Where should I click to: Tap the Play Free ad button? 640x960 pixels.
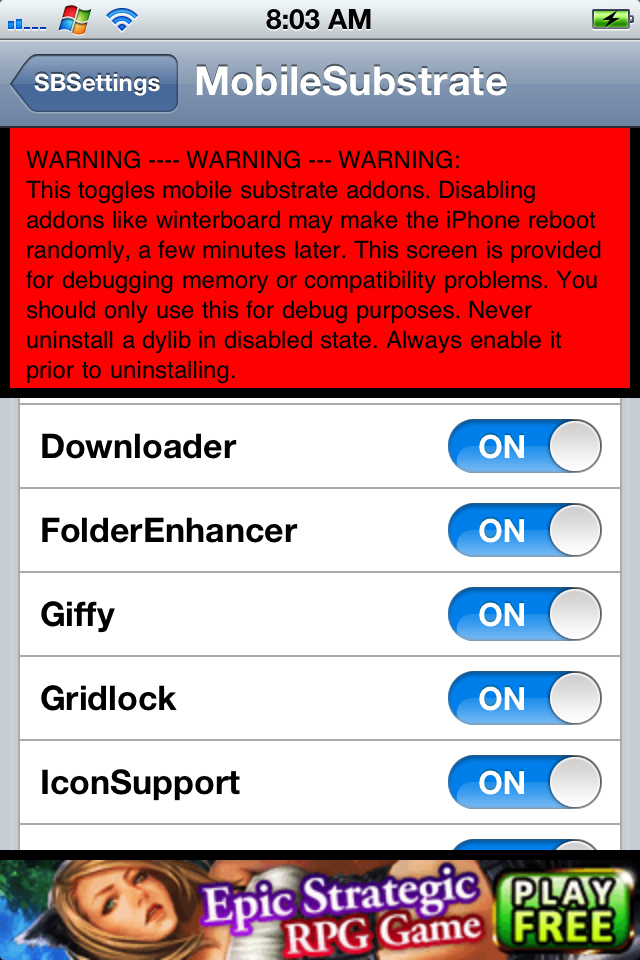(x=563, y=910)
